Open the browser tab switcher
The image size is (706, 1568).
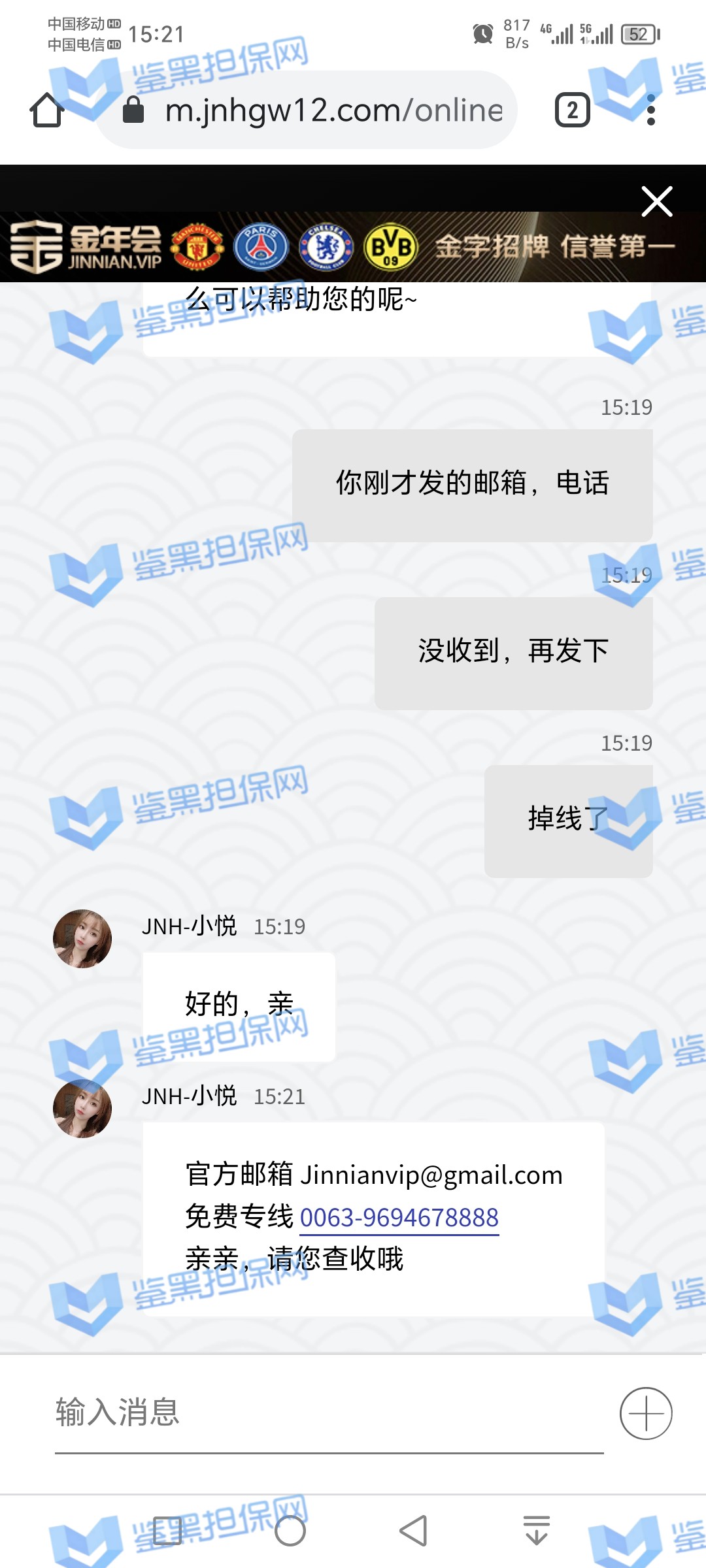(572, 110)
